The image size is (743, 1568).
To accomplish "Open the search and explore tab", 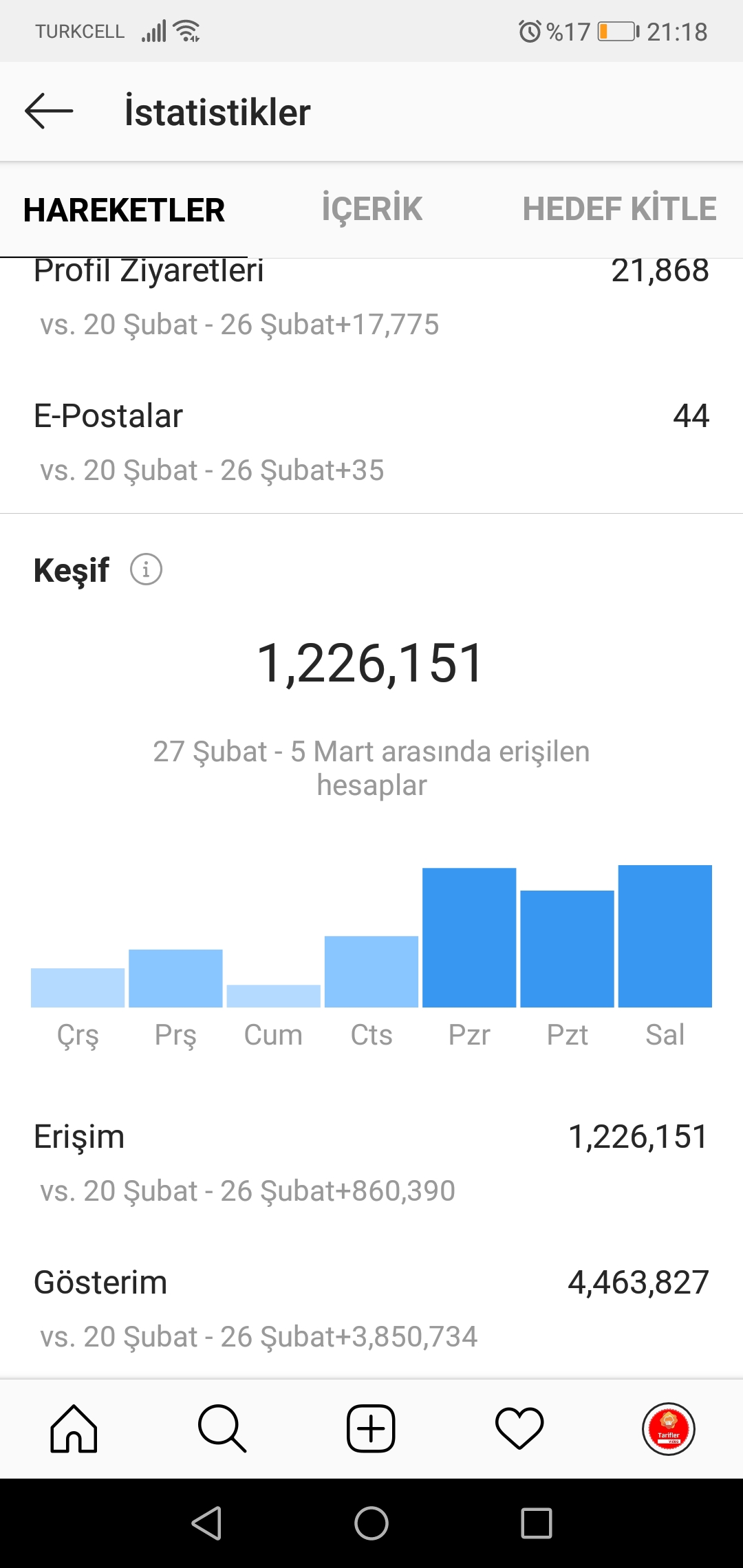I will click(x=222, y=1429).
